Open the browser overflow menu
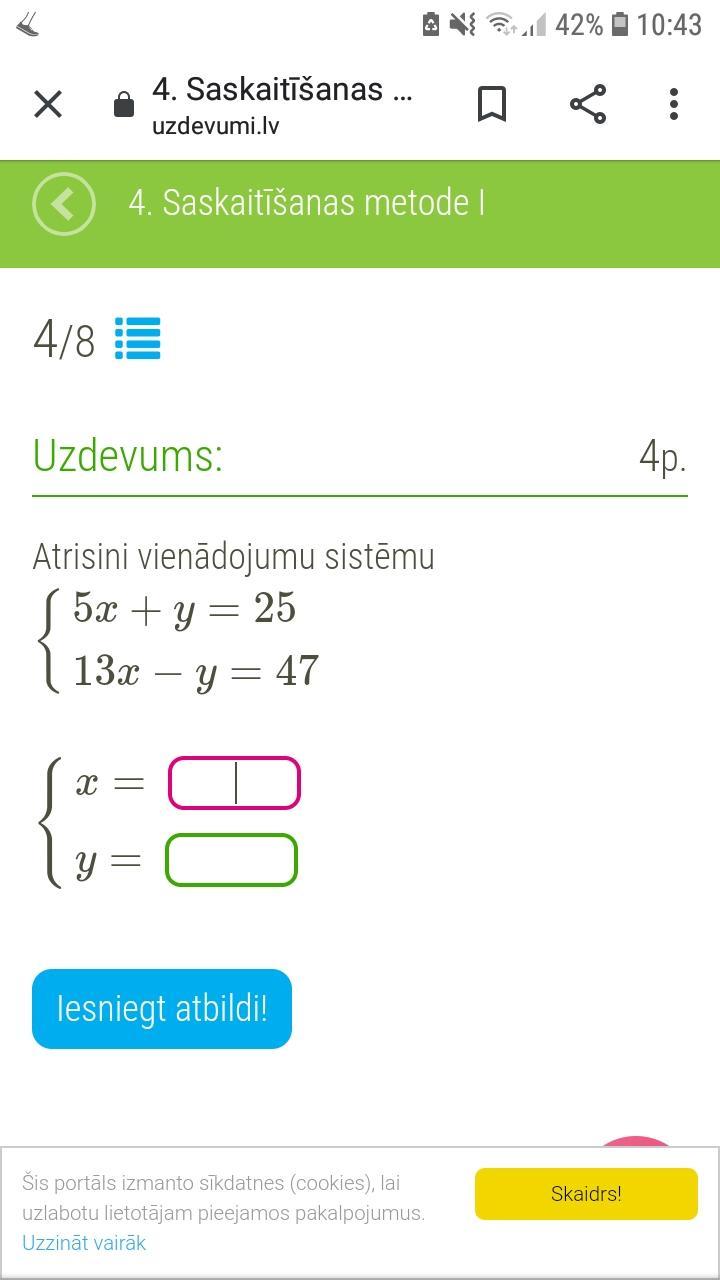The width and height of the screenshot is (720, 1280). 674,104
